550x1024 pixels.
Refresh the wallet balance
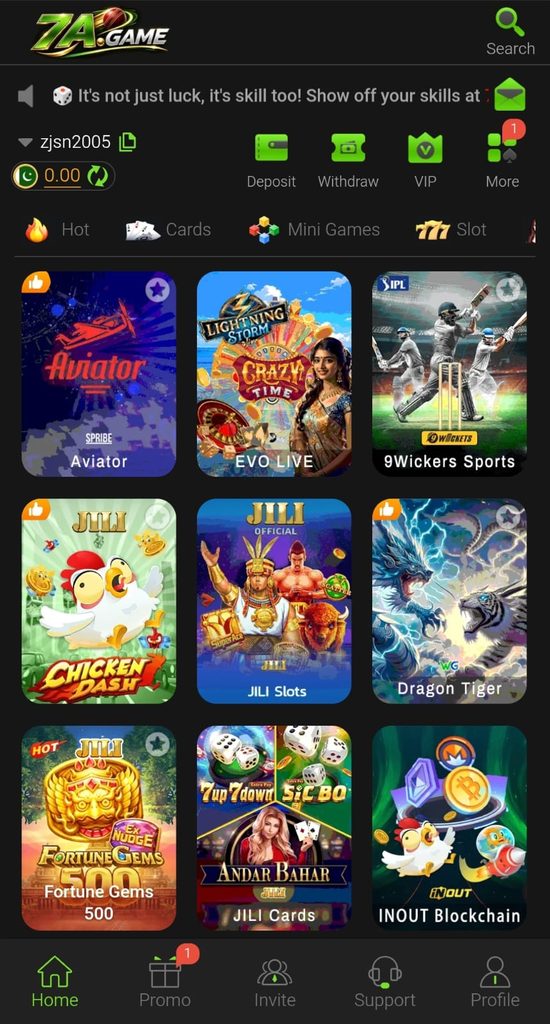coord(97,176)
